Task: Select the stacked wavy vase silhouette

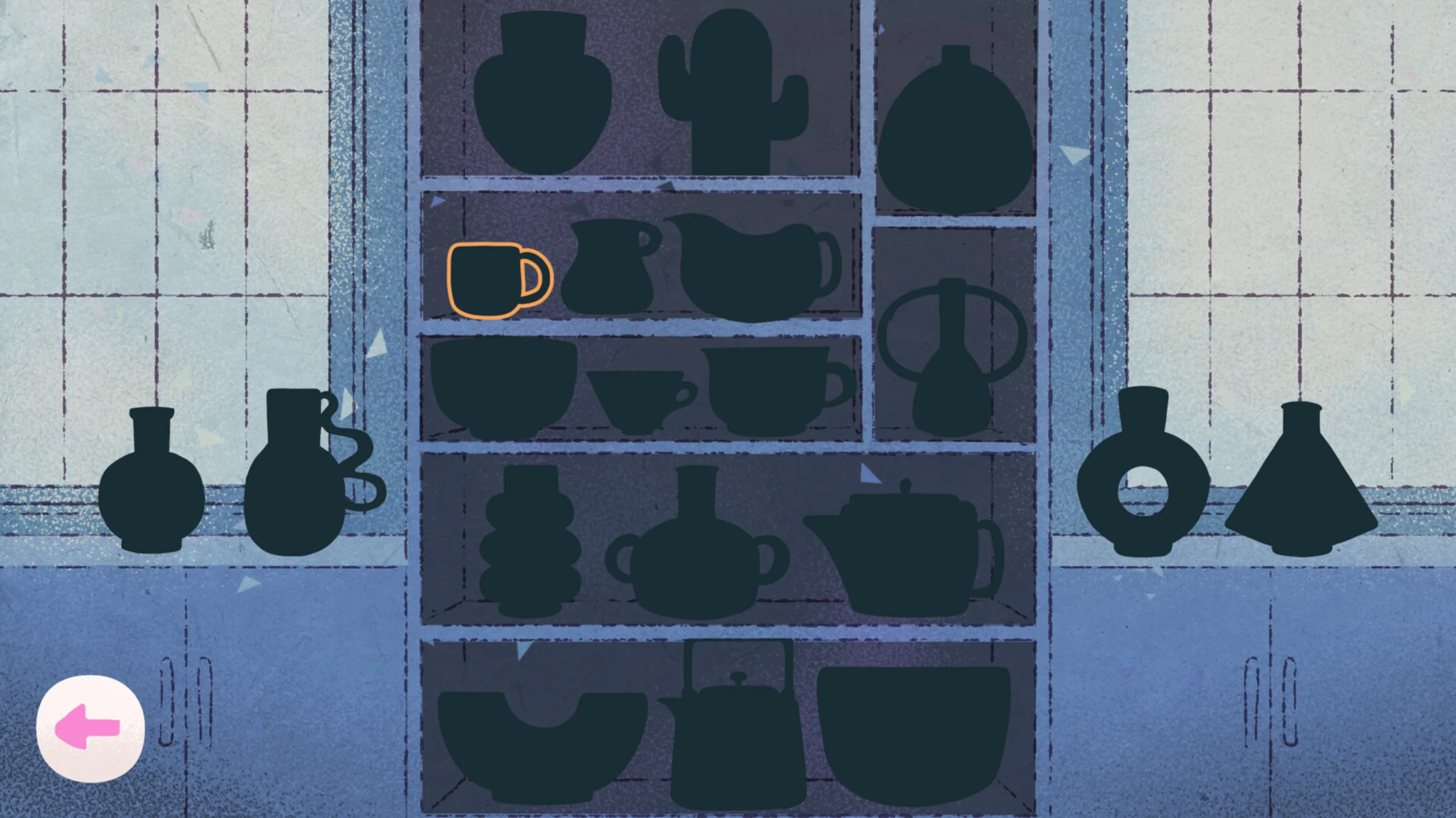Action: 530,542
